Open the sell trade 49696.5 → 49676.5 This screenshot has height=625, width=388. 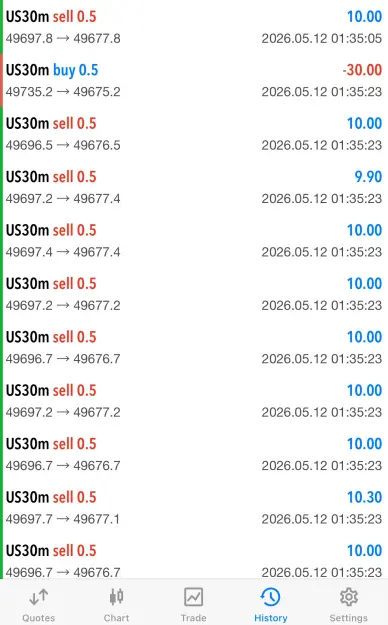click(x=194, y=134)
